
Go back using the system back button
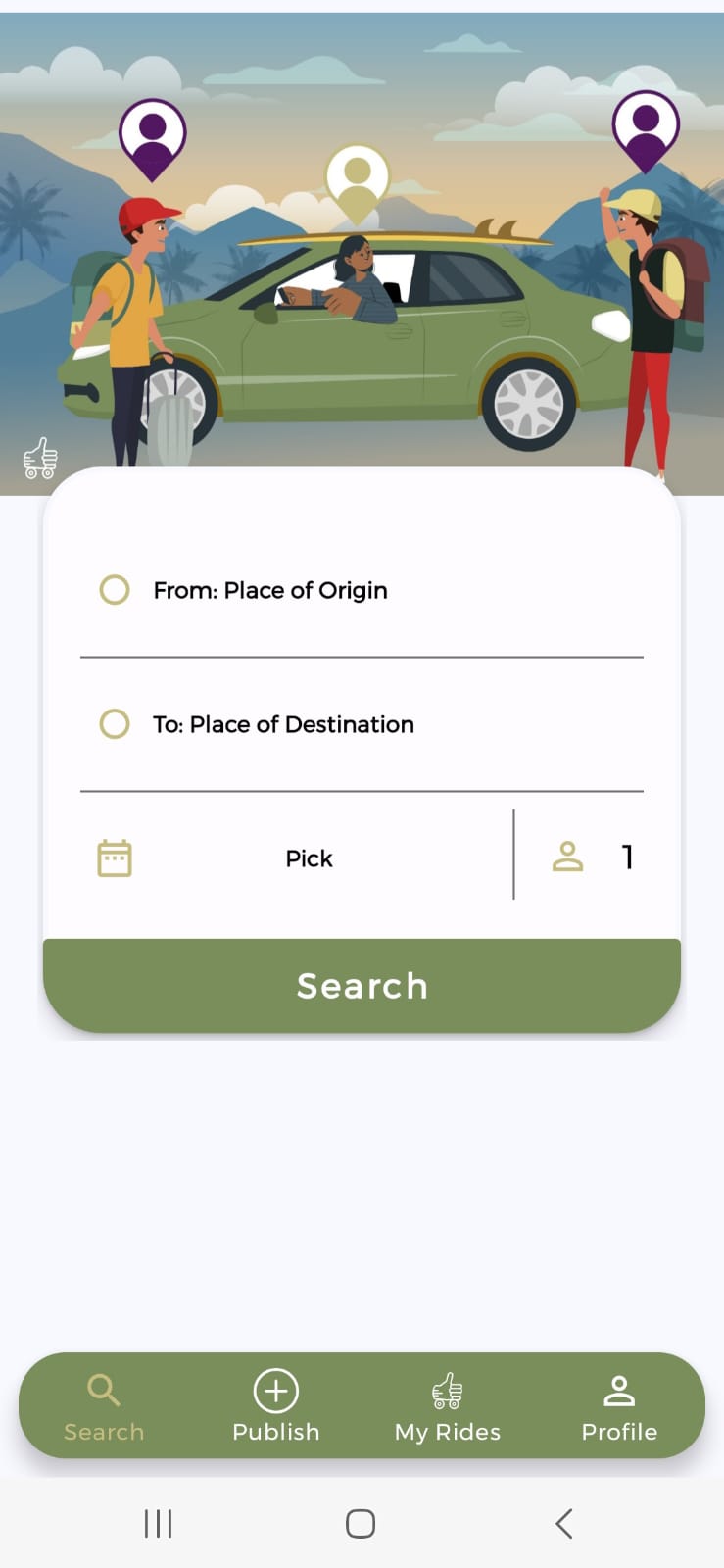pyautogui.click(x=563, y=1523)
